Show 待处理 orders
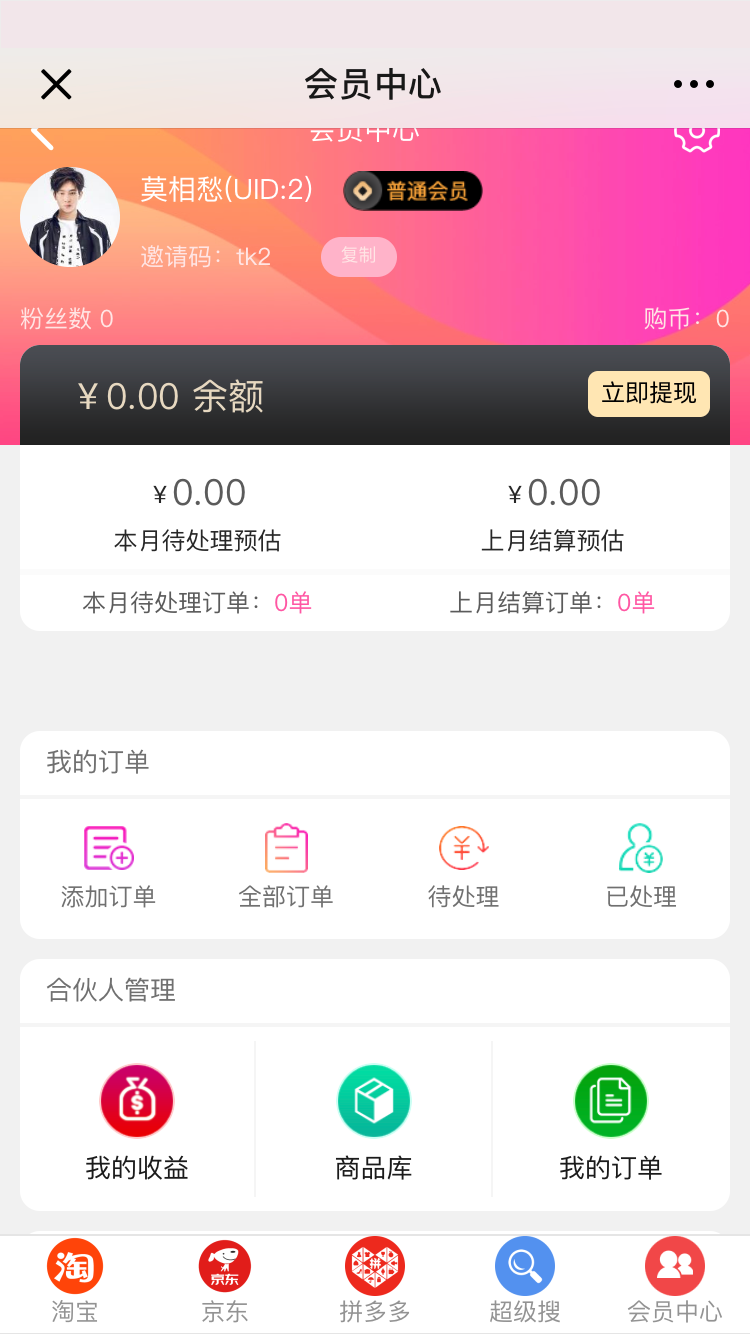Viewport: 750px width, 1334px height. pos(463,866)
